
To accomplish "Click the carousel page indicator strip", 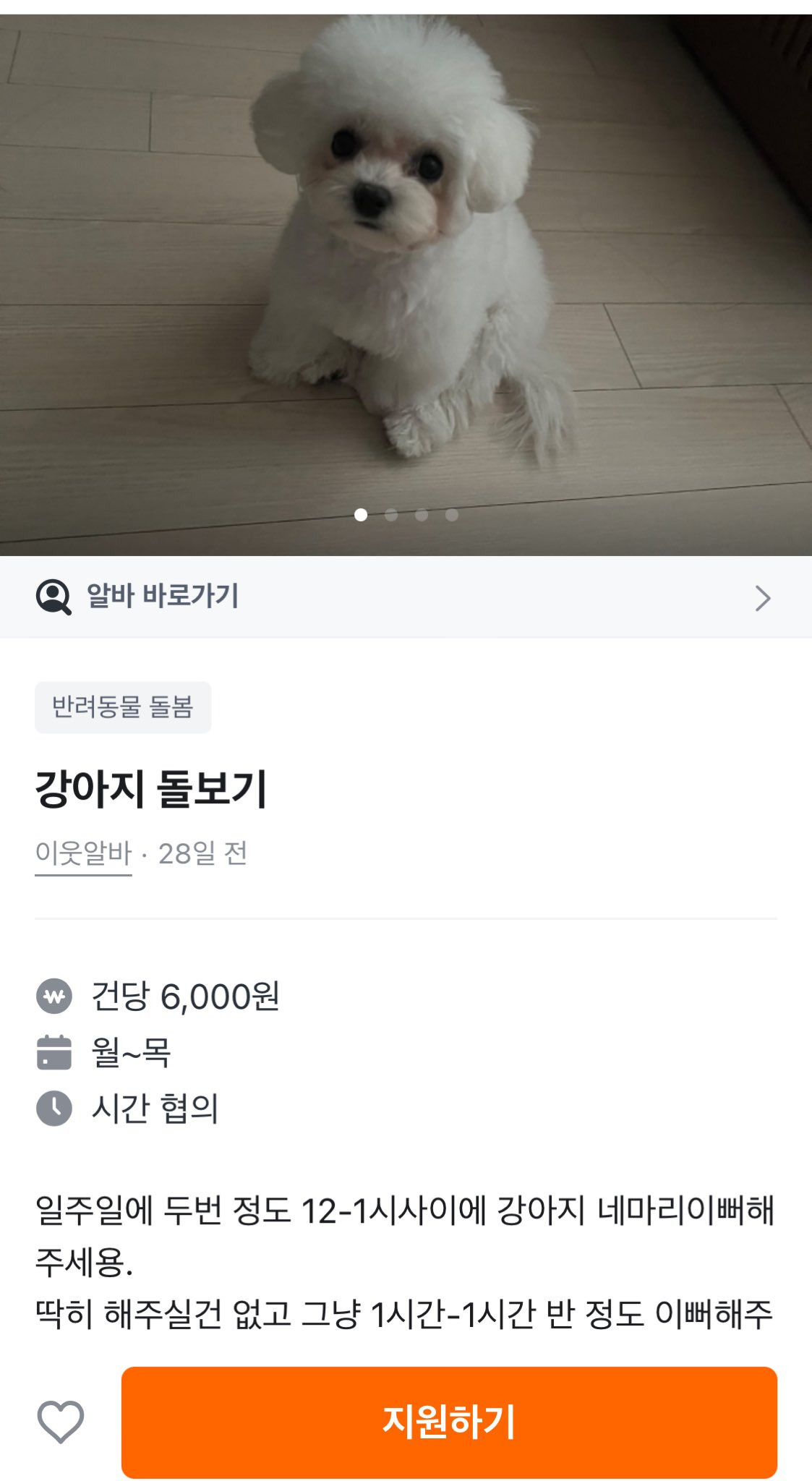I will pos(406,515).
